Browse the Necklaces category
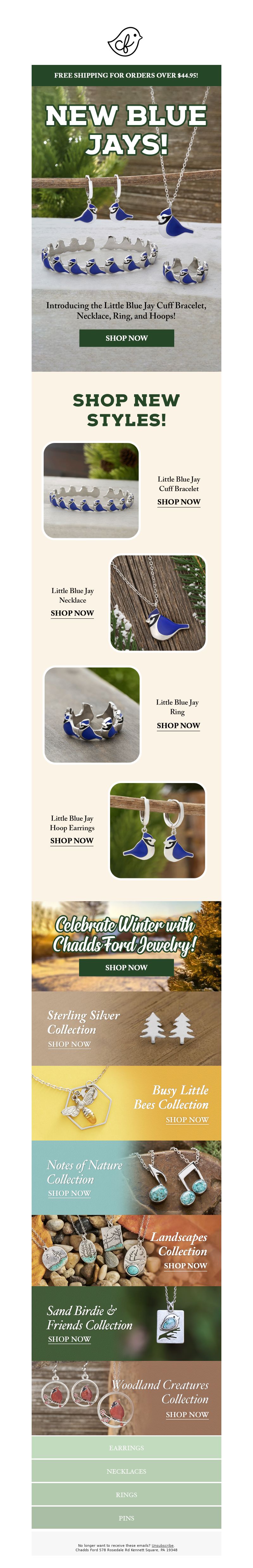This screenshot has width=253, height=1568. [x=126, y=1471]
